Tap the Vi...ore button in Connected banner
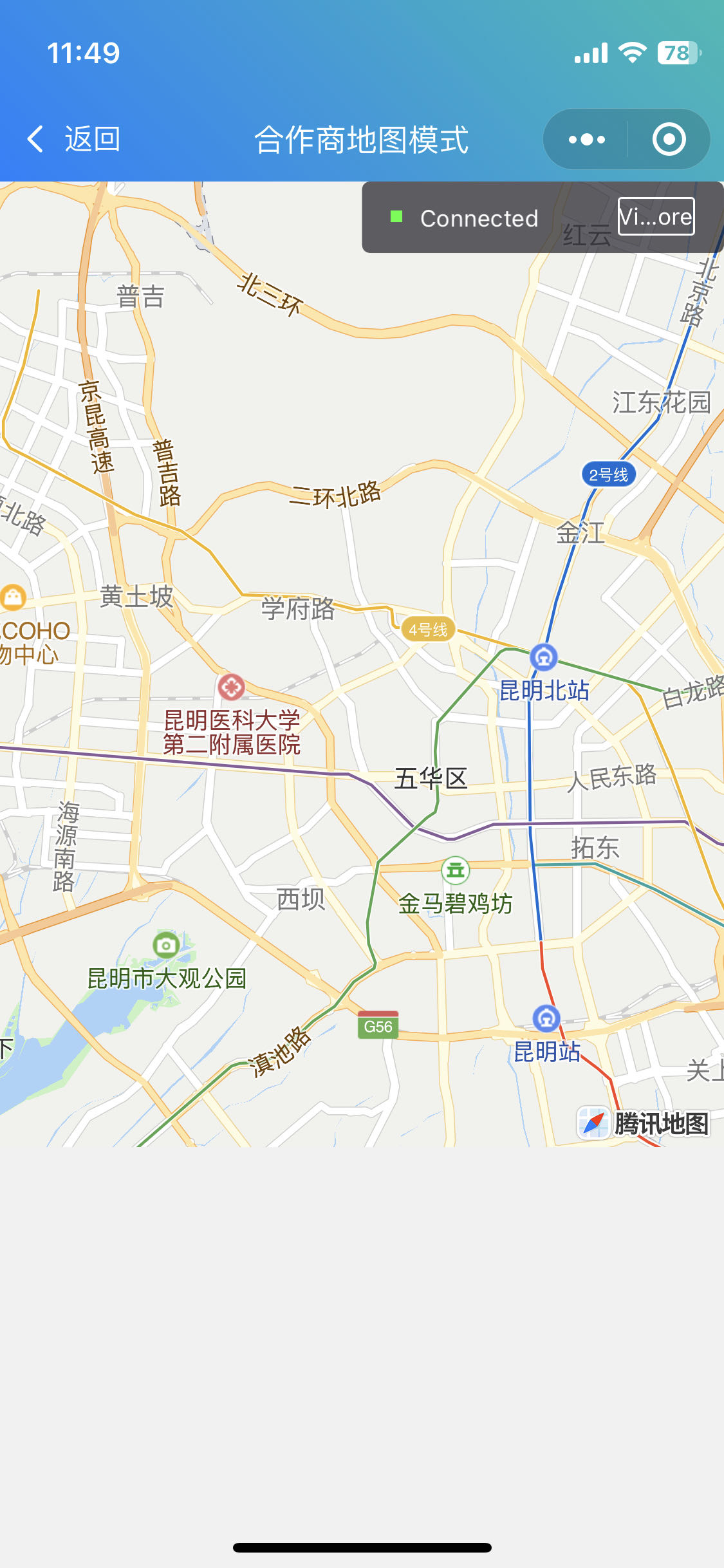This screenshot has width=724, height=1568. click(x=656, y=217)
